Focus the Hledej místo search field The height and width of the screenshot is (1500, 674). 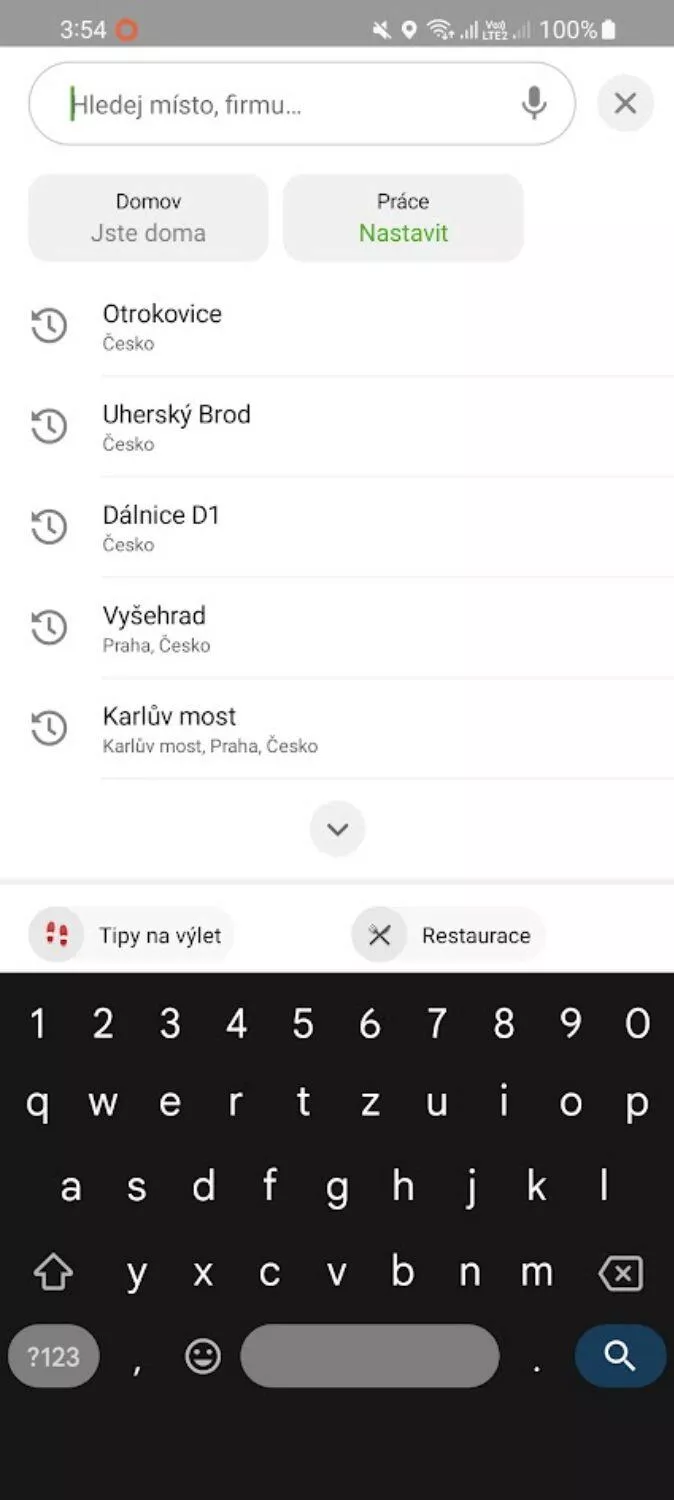coord(302,104)
